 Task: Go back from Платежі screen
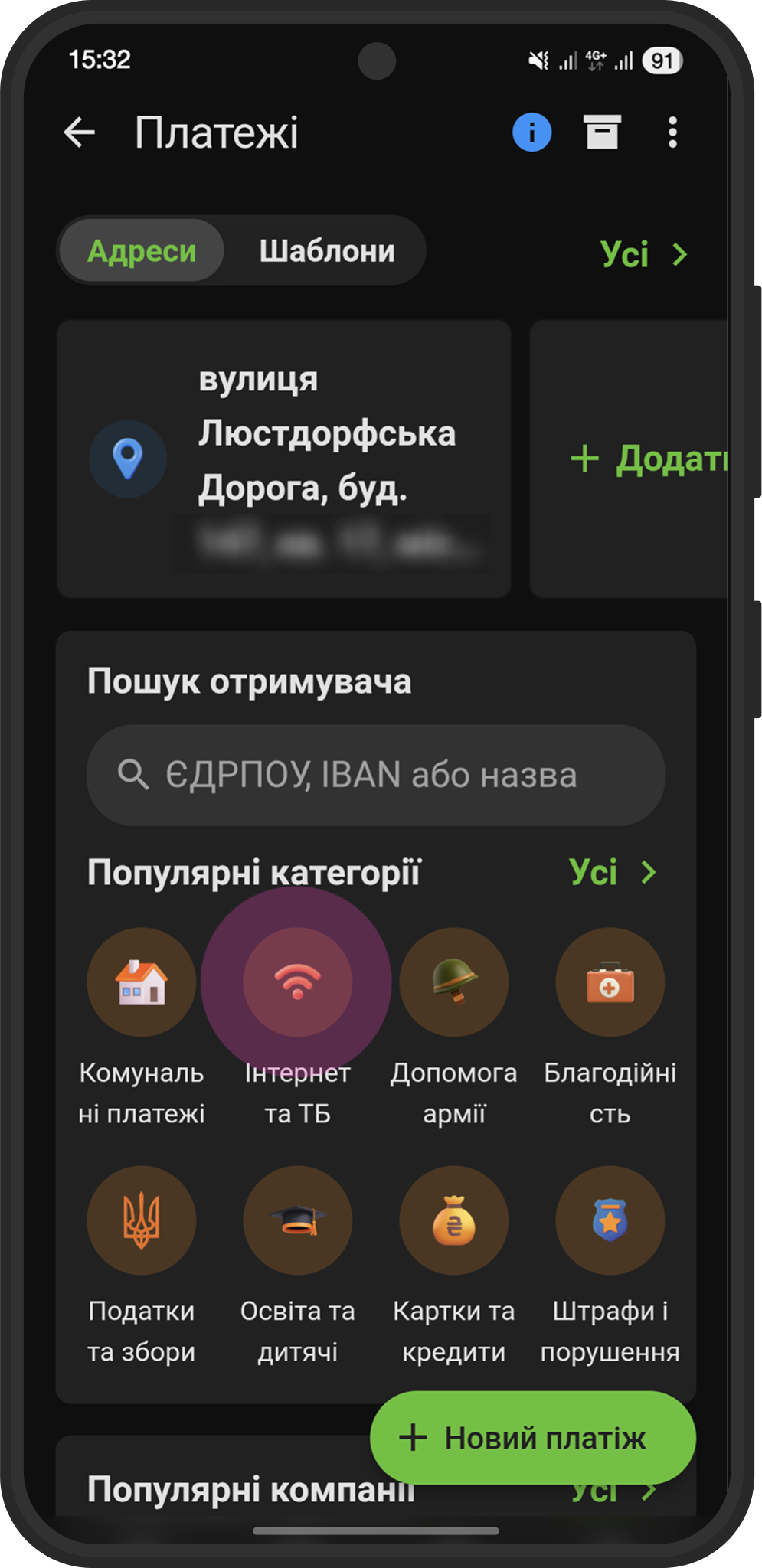(80, 132)
